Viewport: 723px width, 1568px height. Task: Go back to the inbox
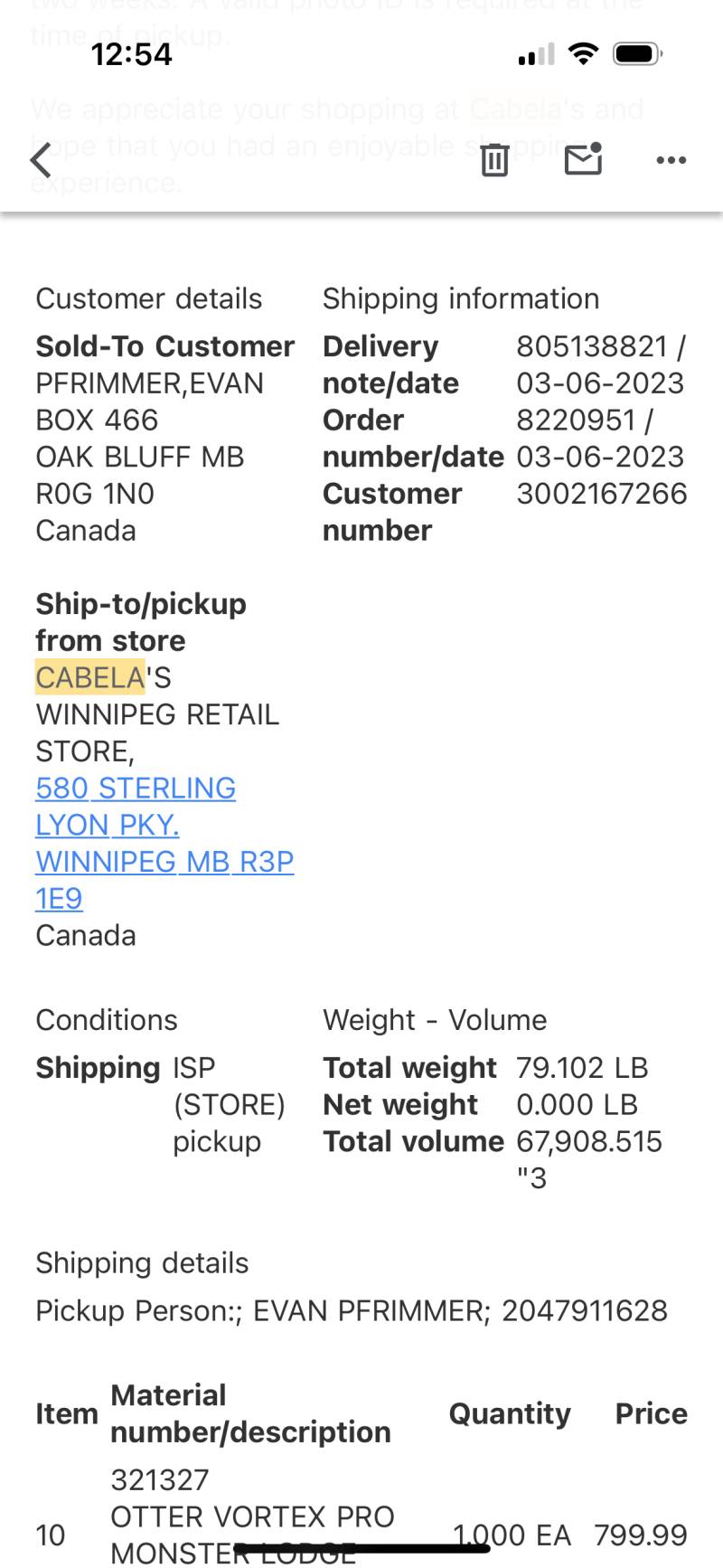coord(41,161)
